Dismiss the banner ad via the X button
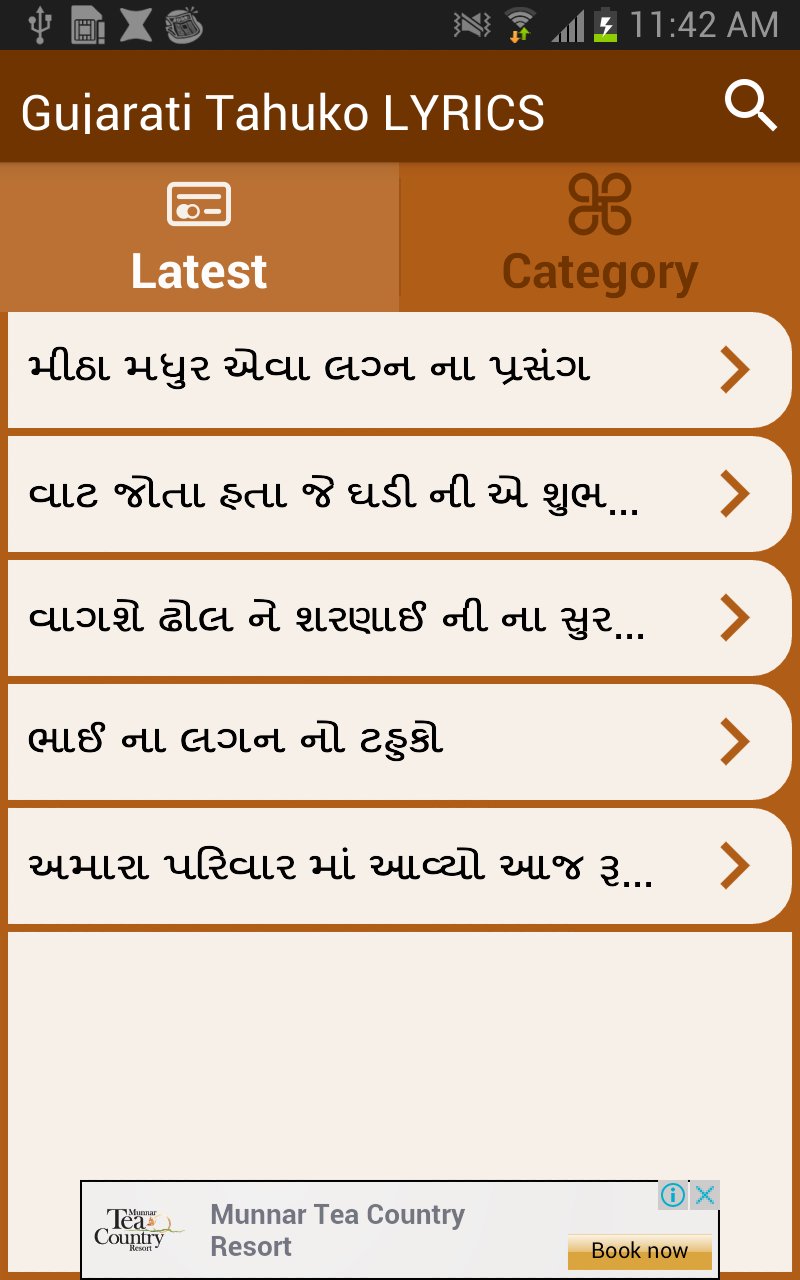The width and height of the screenshot is (800, 1280). [706, 1194]
